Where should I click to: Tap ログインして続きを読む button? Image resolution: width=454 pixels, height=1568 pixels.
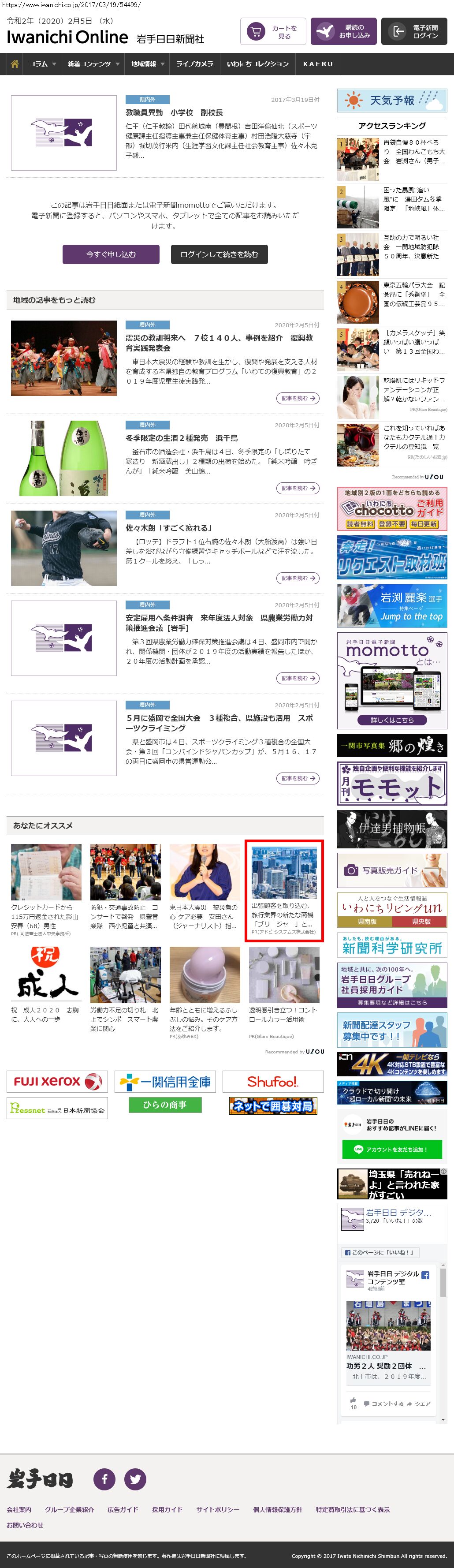[x=219, y=254]
